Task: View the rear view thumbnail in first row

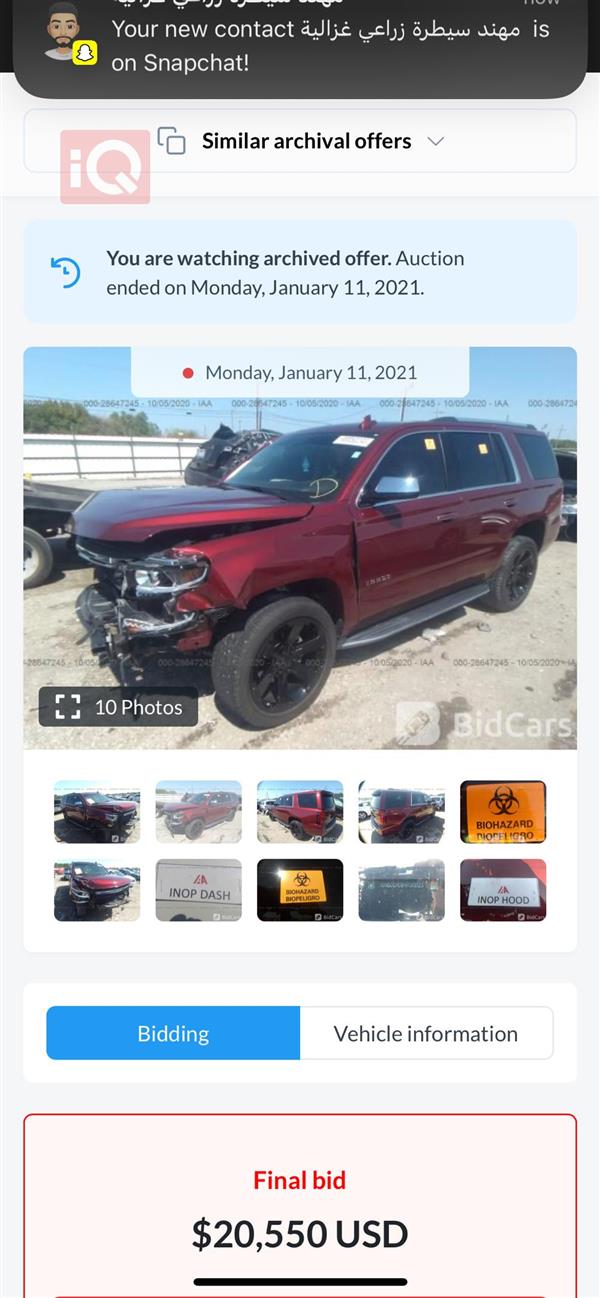Action: [x=300, y=812]
